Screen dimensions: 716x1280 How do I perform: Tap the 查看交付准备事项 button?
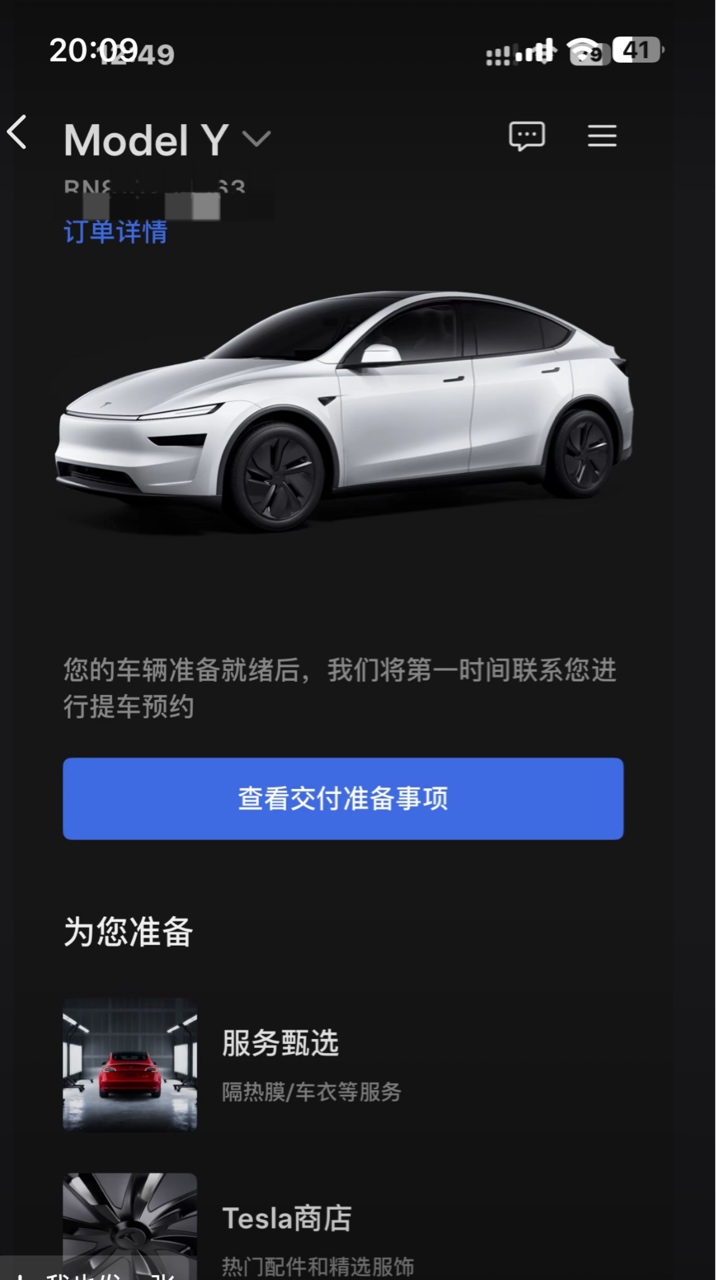pyautogui.click(x=343, y=798)
